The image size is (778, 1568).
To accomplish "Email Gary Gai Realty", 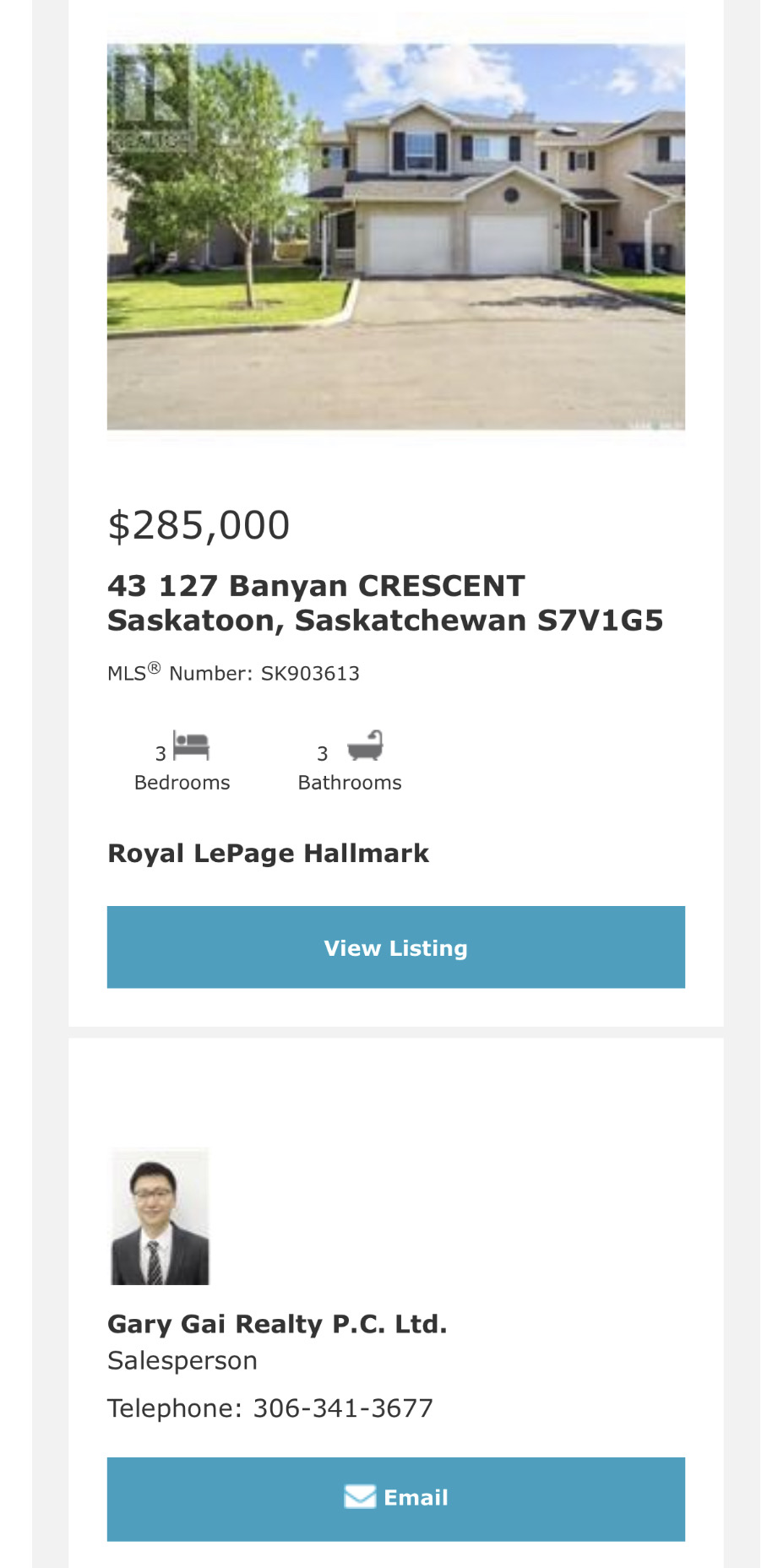I will pyautogui.click(x=395, y=1498).
